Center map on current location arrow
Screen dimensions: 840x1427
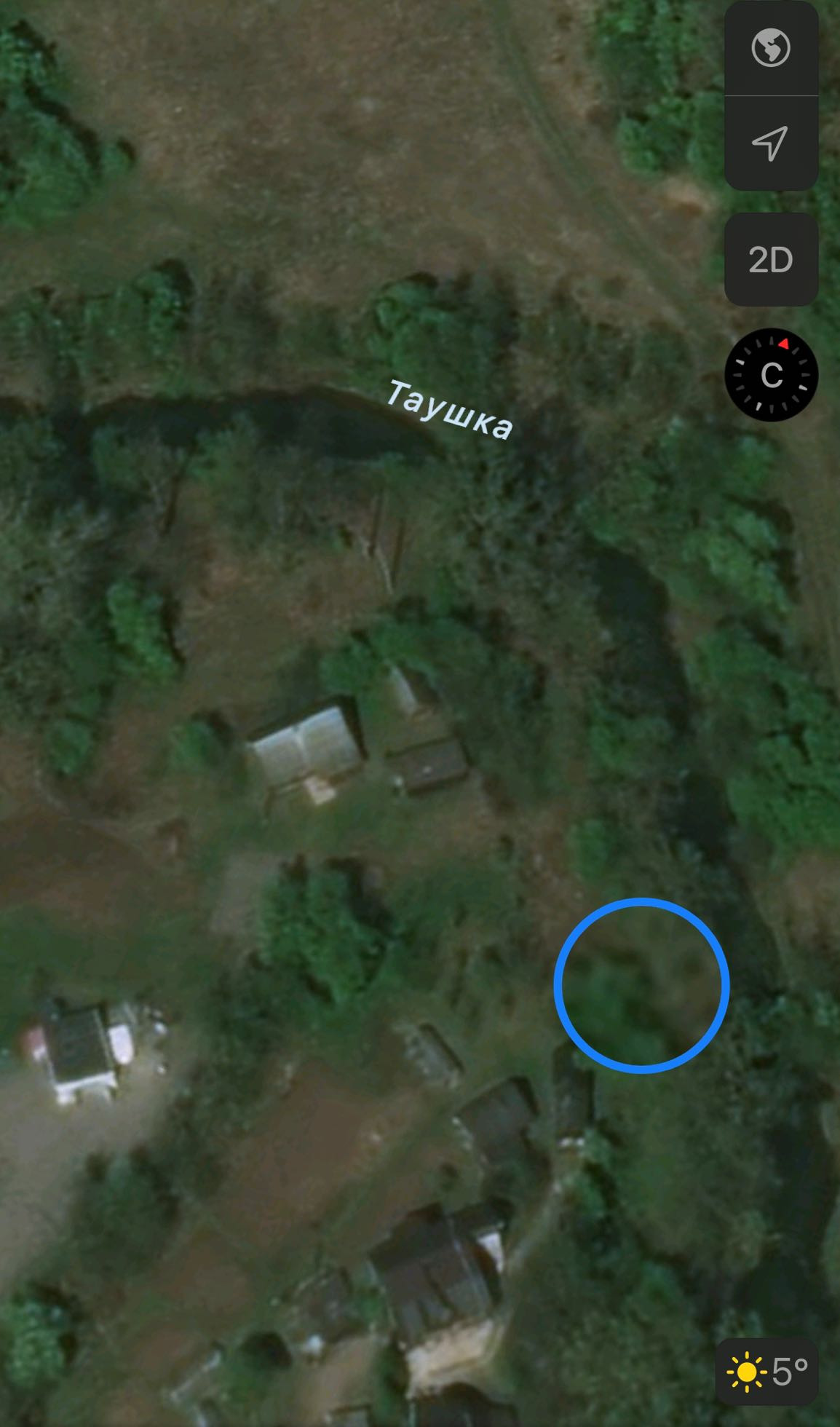click(771, 143)
